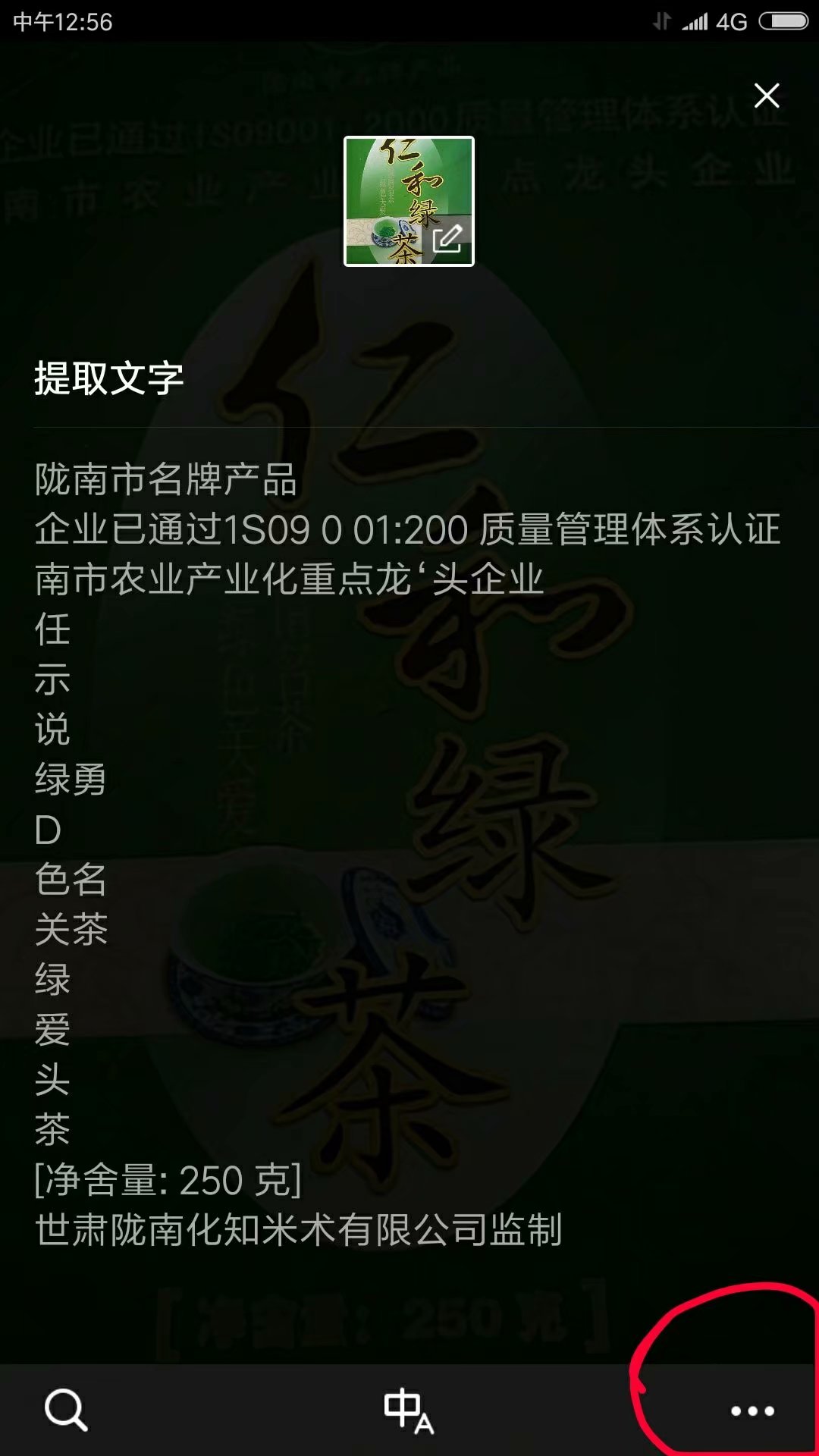Translate the extracted text
The image size is (819, 1456).
(x=408, y=1410)
